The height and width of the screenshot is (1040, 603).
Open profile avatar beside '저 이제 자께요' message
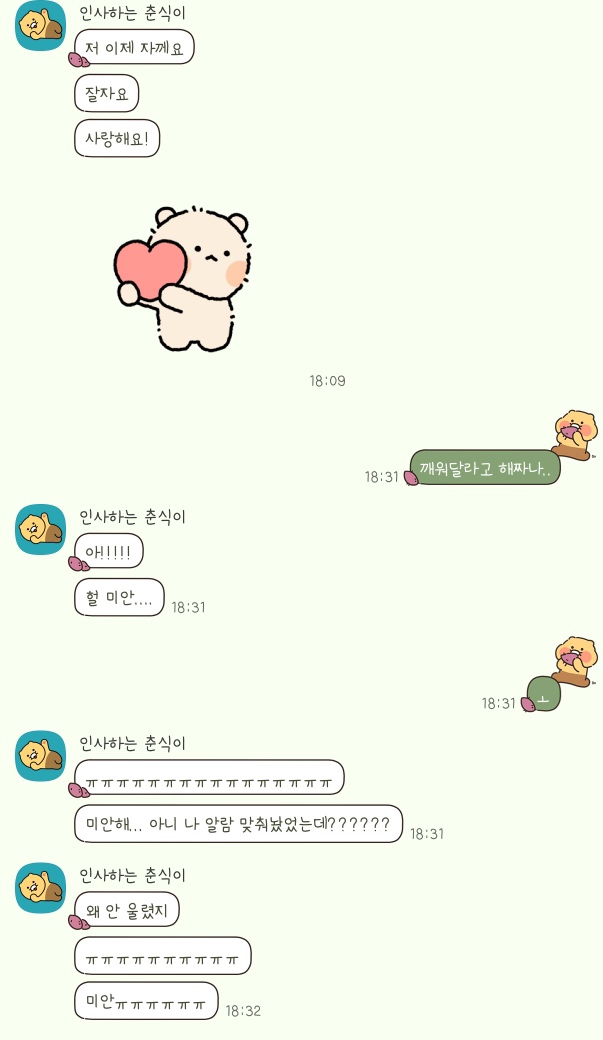tap(40, 25)
